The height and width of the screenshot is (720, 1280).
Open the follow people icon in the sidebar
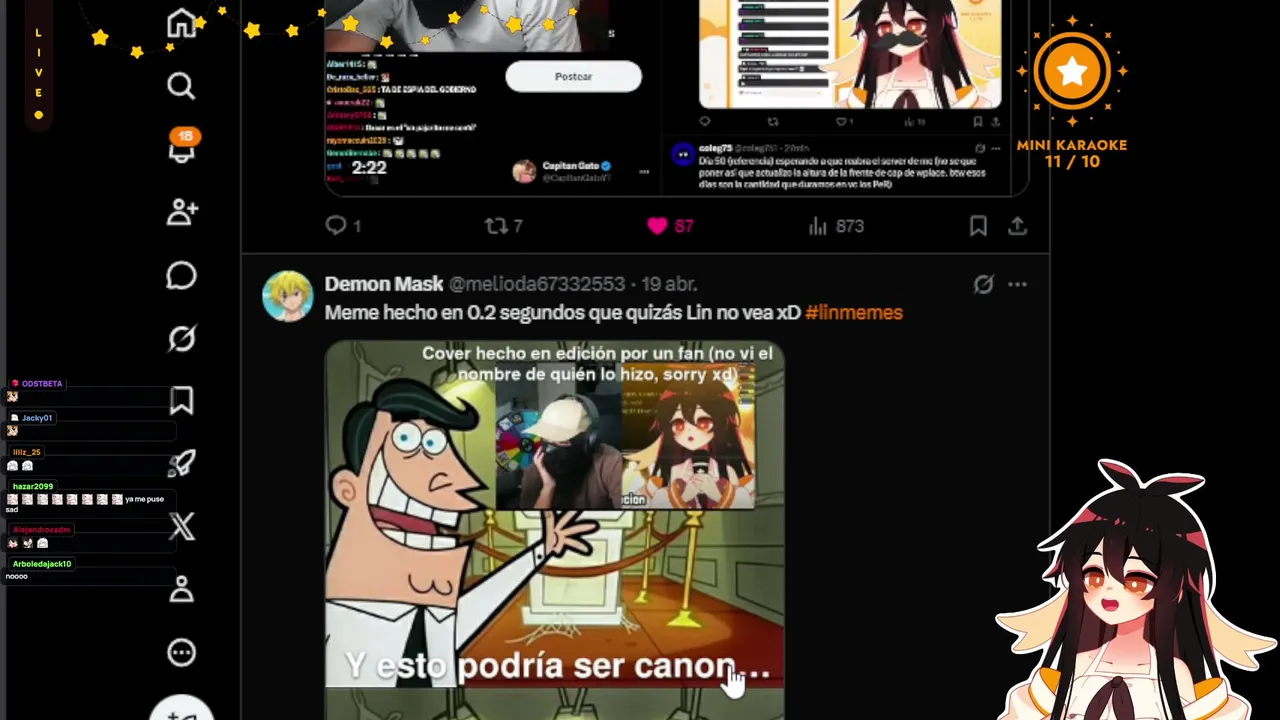point(181,212)
